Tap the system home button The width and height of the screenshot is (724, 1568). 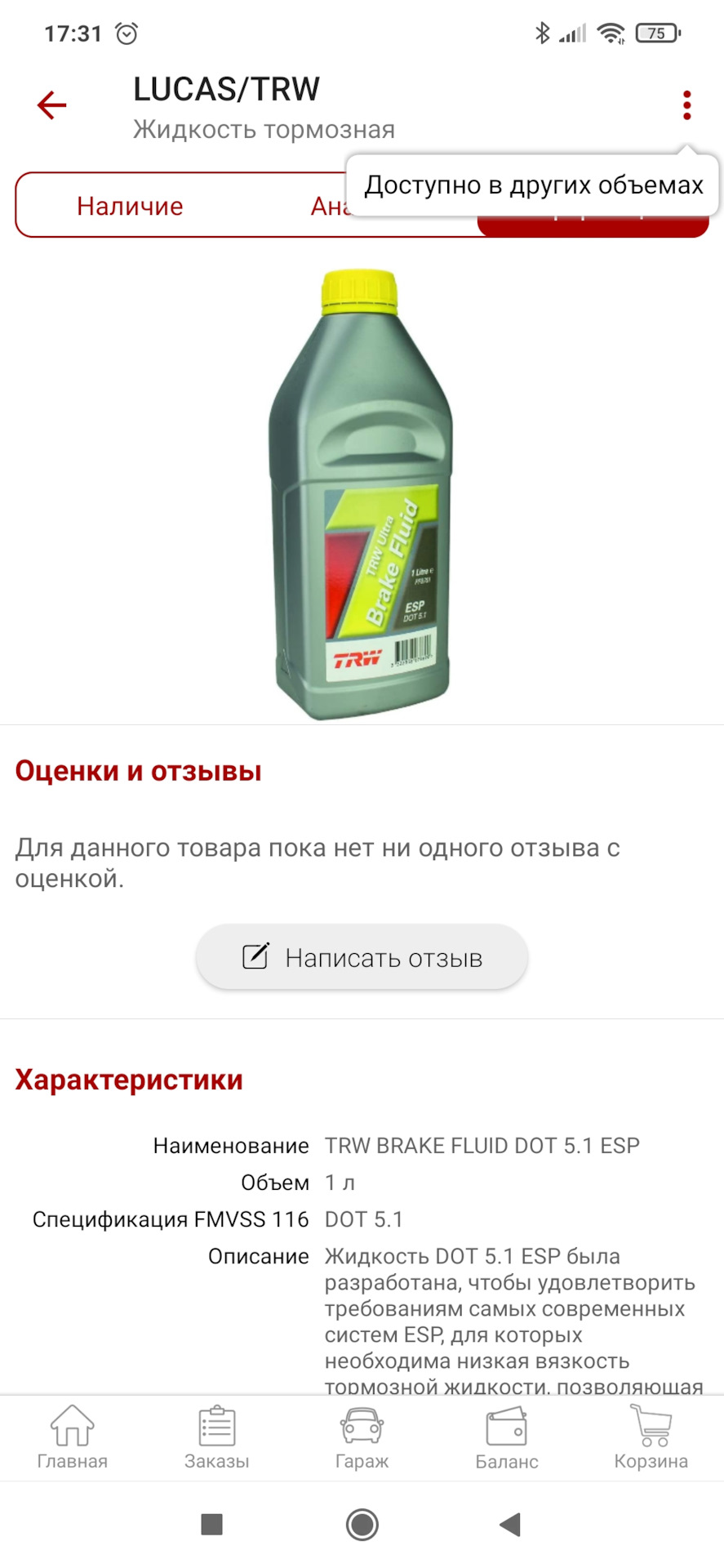362,1524
